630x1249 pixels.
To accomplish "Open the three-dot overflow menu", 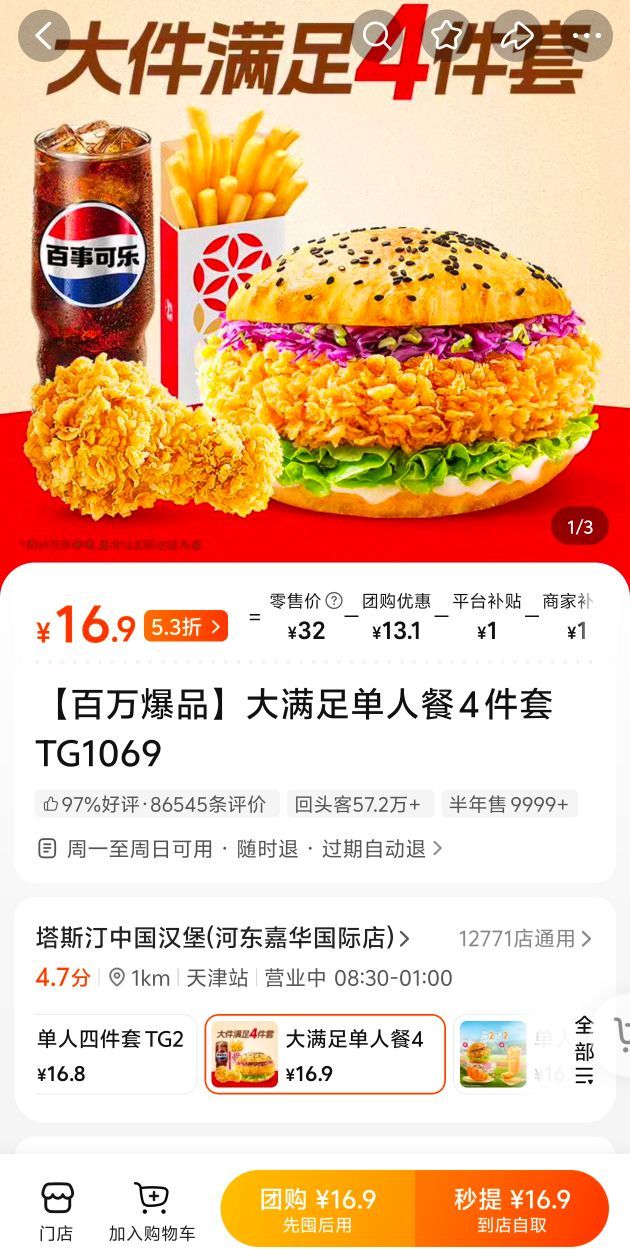I will 586,36.
